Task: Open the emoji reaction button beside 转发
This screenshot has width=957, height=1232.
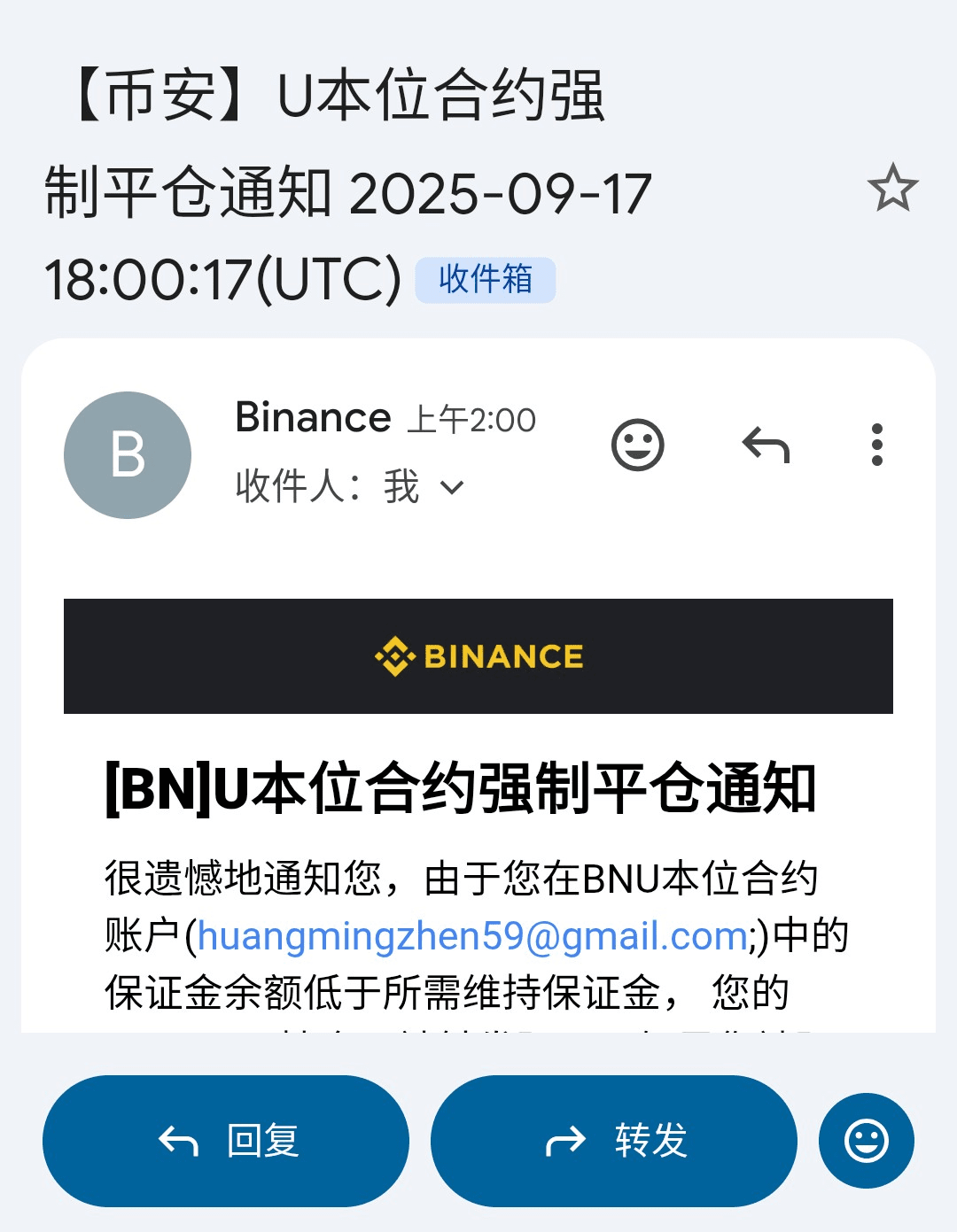Action: pos(867,1141)
